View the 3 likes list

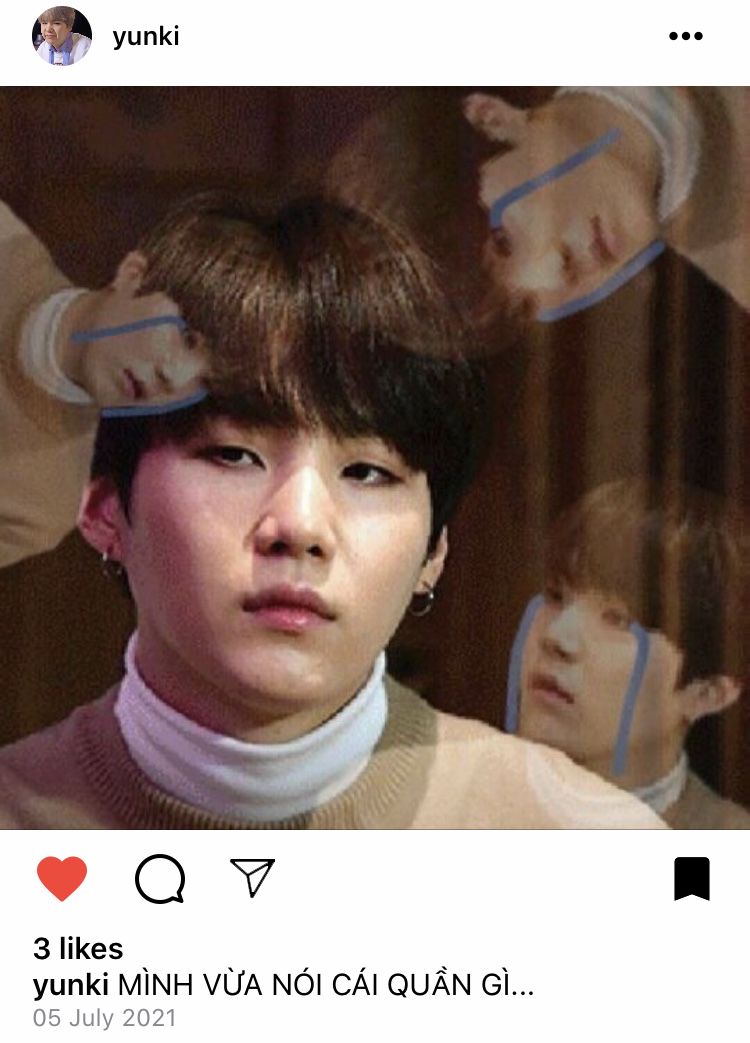78,948
